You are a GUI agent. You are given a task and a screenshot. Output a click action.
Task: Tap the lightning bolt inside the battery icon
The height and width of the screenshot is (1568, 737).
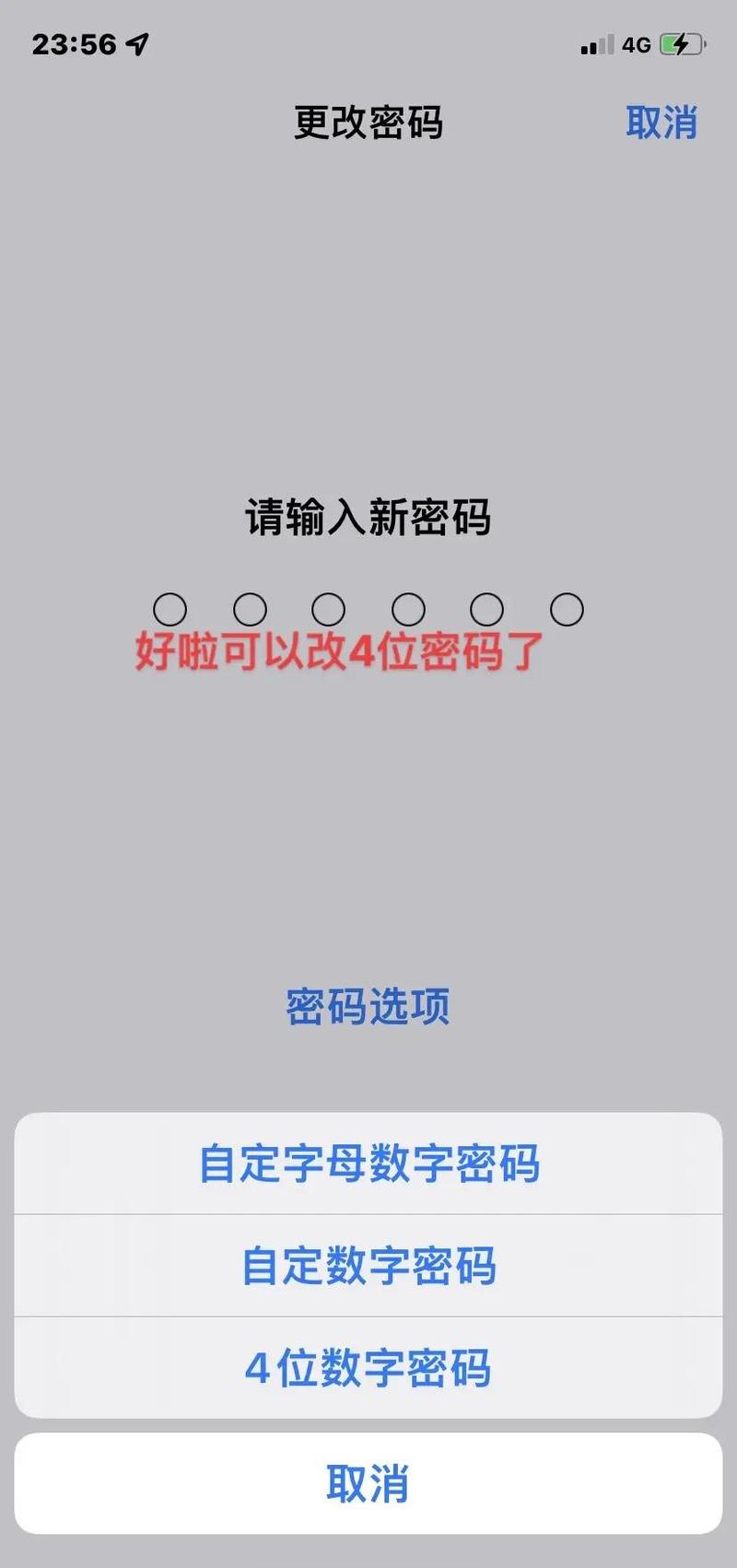tap(680, 44)
